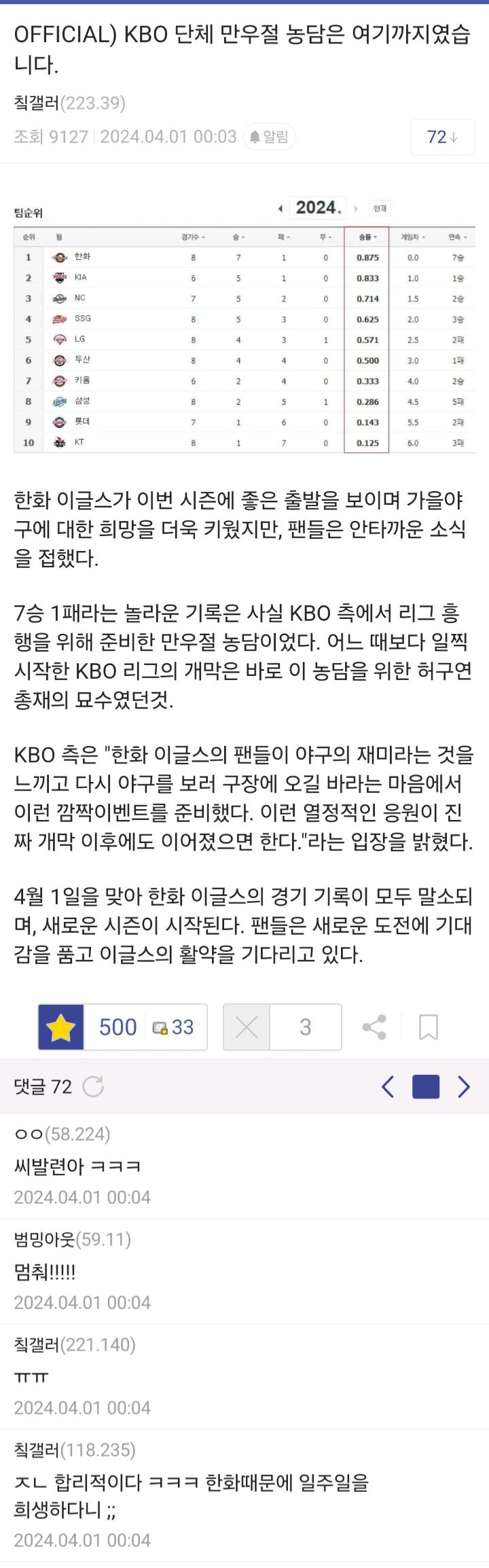Jump to comments via the 72 button
This screenshot has width=489, height=1568.
click(442, 137)
